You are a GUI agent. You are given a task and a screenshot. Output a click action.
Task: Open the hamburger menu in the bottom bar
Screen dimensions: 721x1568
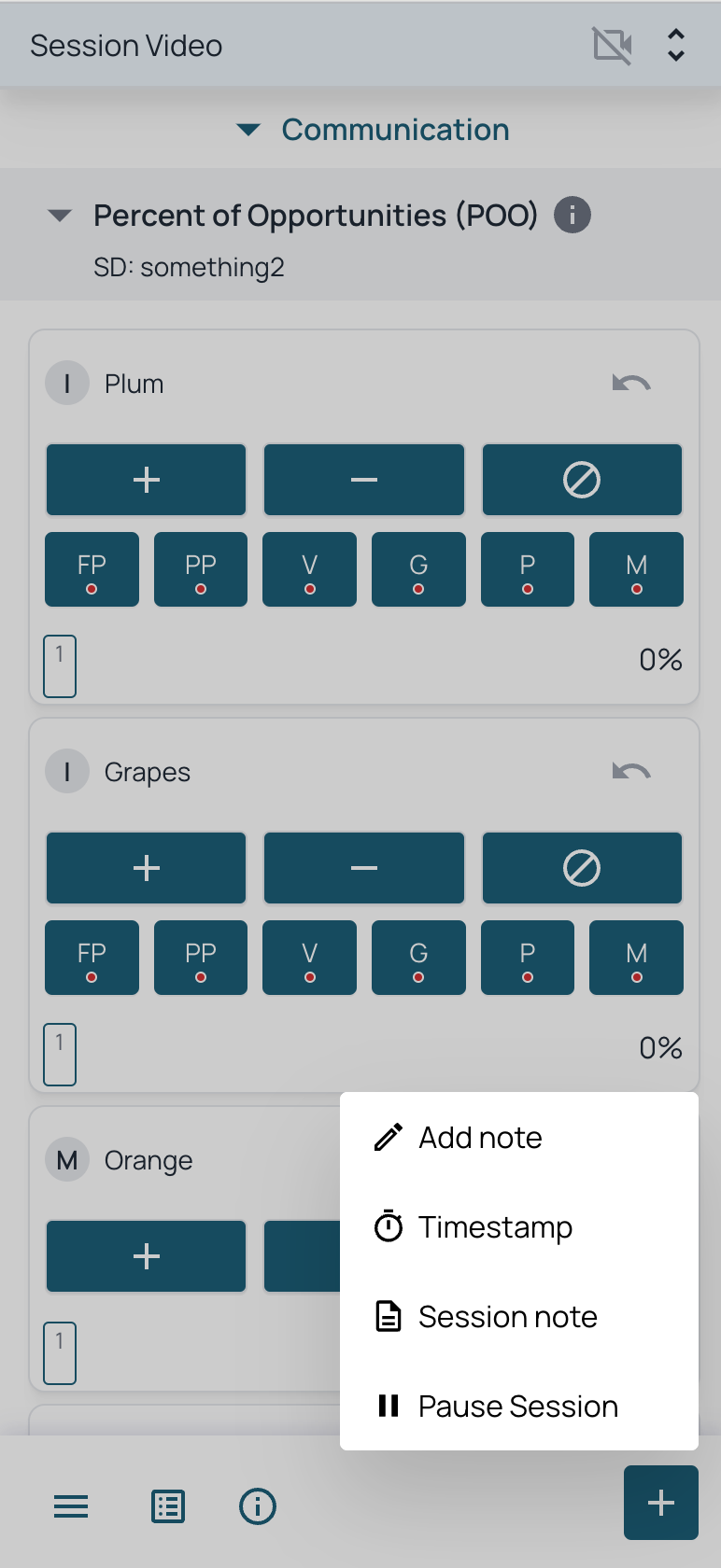[x=71, y=1506]
